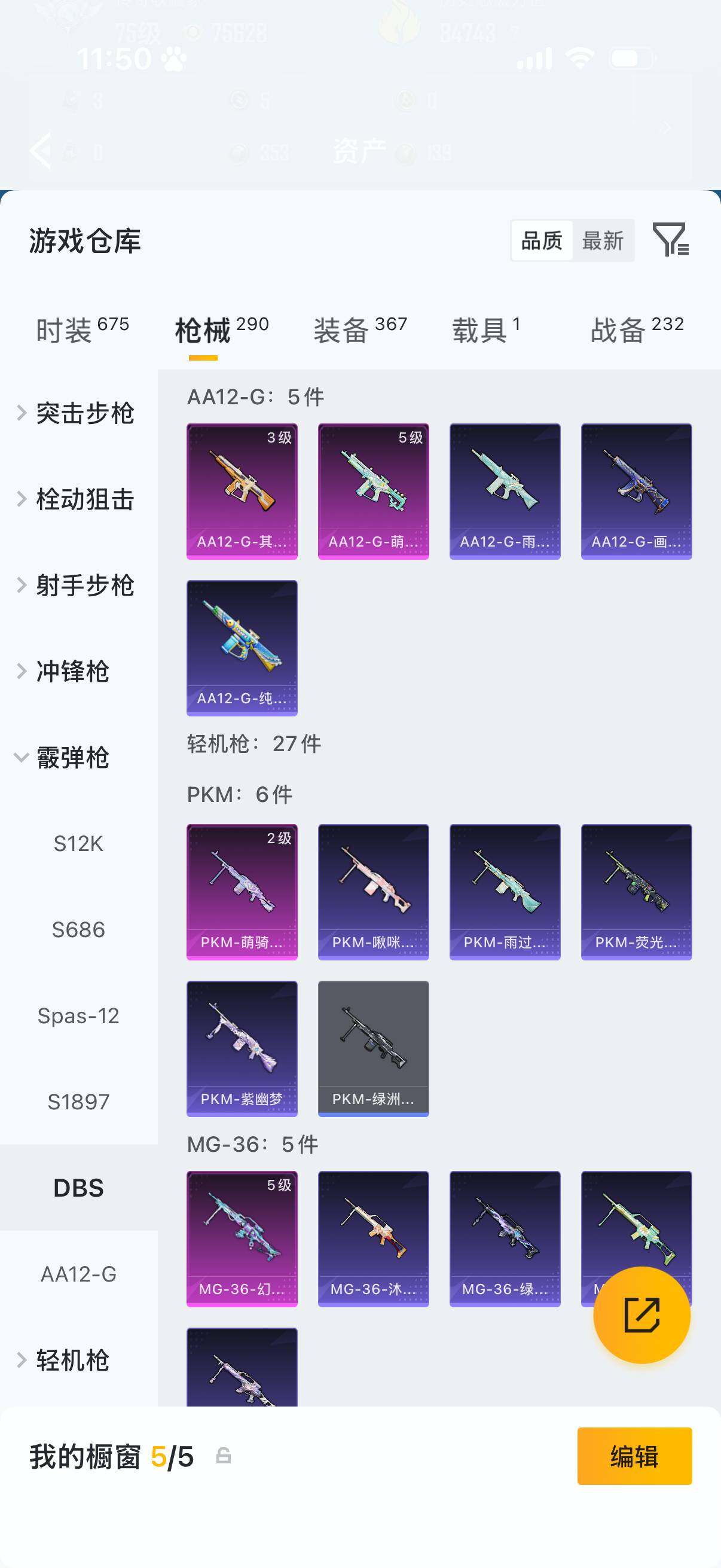The height and width of the screenshot is (1568, 721).
Task: Select S12K in the sidebar
Action: 78,844
